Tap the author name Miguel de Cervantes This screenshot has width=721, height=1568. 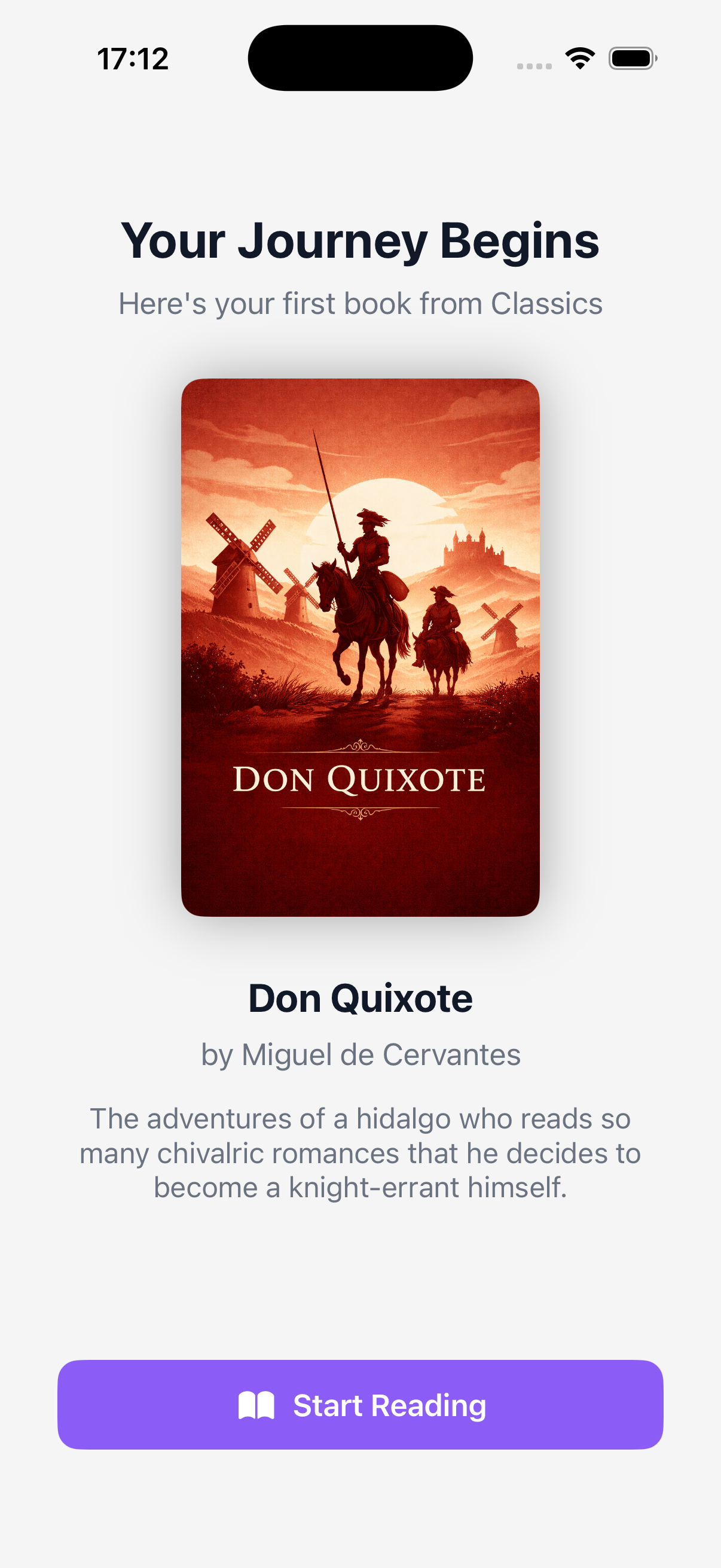click(x=360, y=1055)
